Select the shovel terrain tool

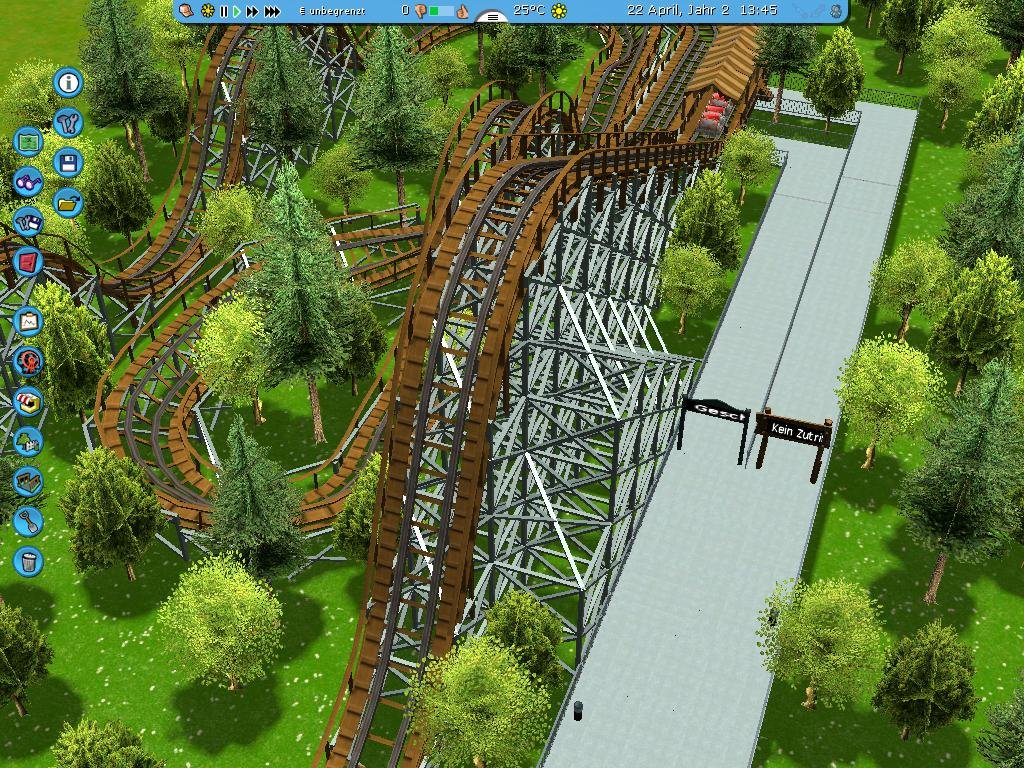coord(28,521)
